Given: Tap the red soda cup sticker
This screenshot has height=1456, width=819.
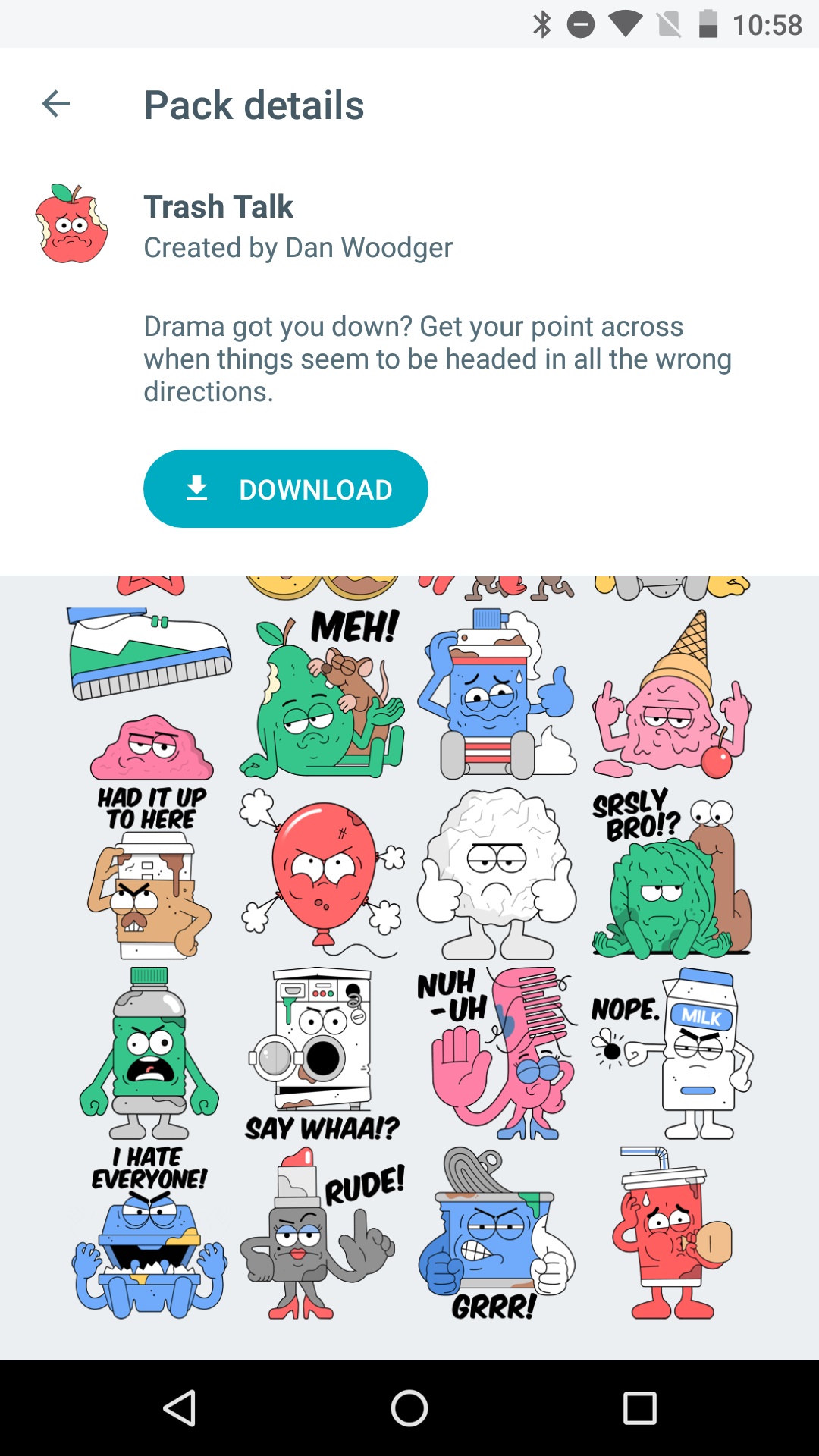Looking at the screenshot, I should pos(672,1233).
